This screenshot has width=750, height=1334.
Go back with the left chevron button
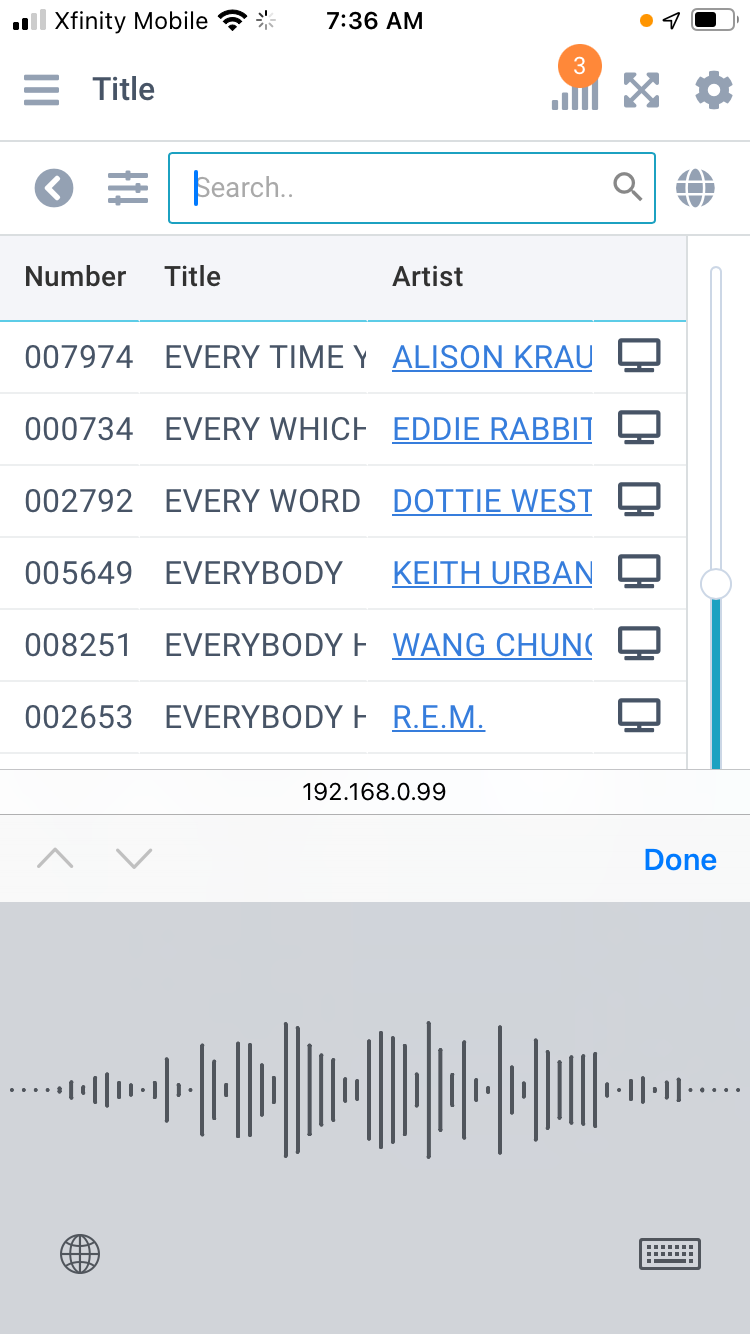[54, 188]
